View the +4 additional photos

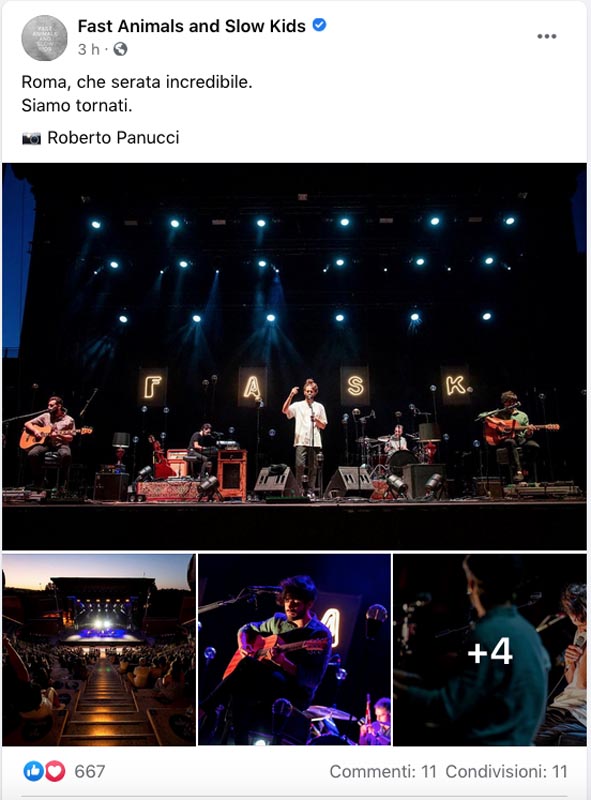(x=489, y=649)
